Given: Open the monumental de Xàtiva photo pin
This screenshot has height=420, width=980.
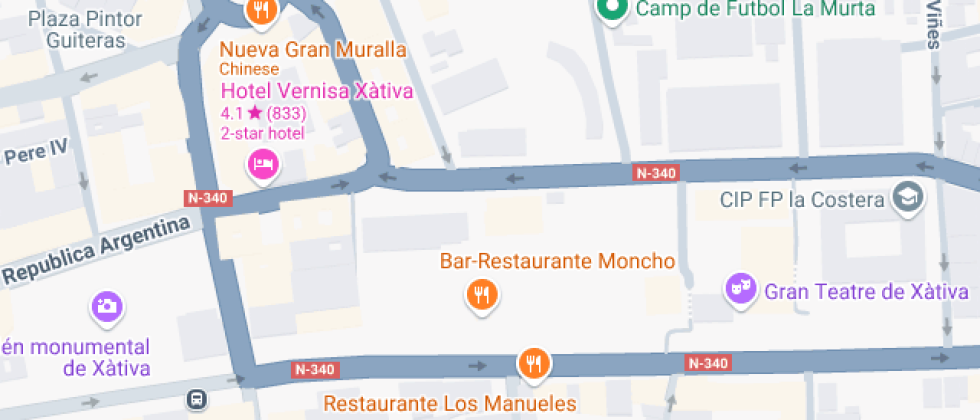Looking at the screenshot, I should click(x=107, y=306).
